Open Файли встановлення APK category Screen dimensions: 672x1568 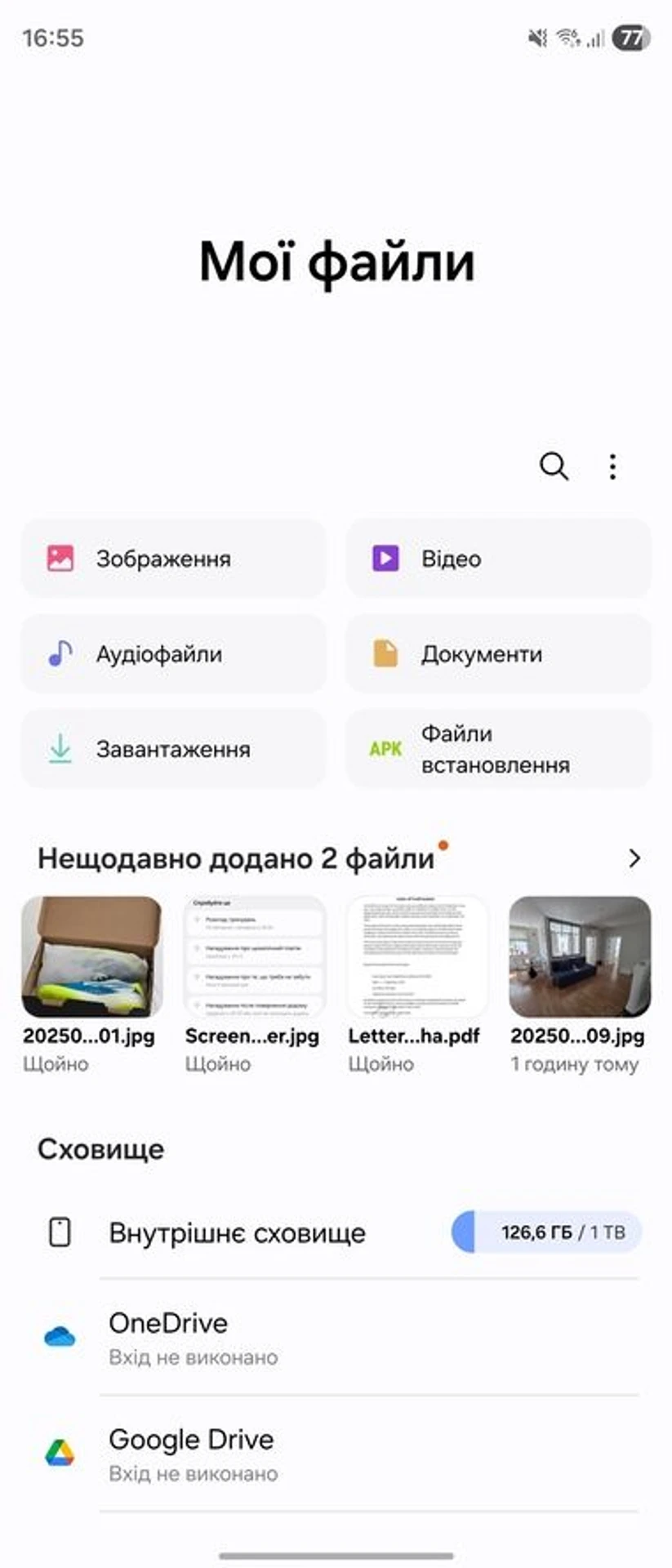point(498,749)
